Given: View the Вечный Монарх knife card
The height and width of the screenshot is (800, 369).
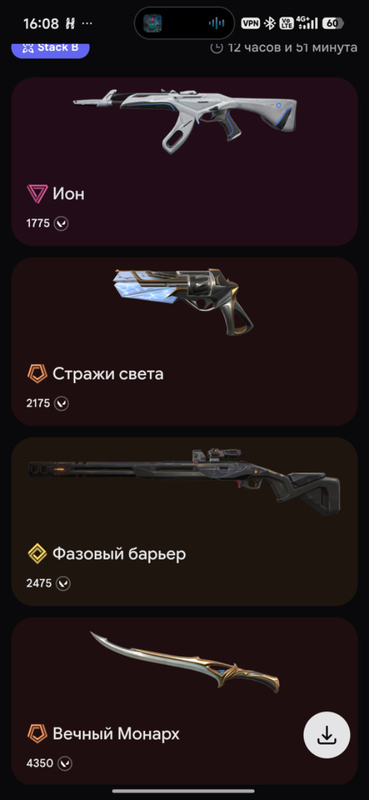Looking at the screenshot, I should (x=184, y=701).
